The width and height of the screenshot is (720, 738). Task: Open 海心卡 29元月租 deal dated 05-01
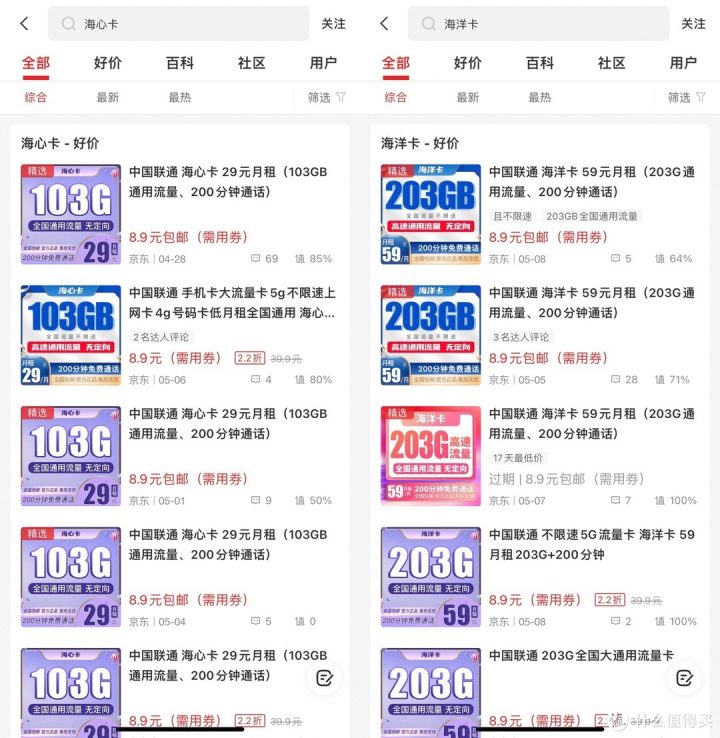[x=232, y=424]
